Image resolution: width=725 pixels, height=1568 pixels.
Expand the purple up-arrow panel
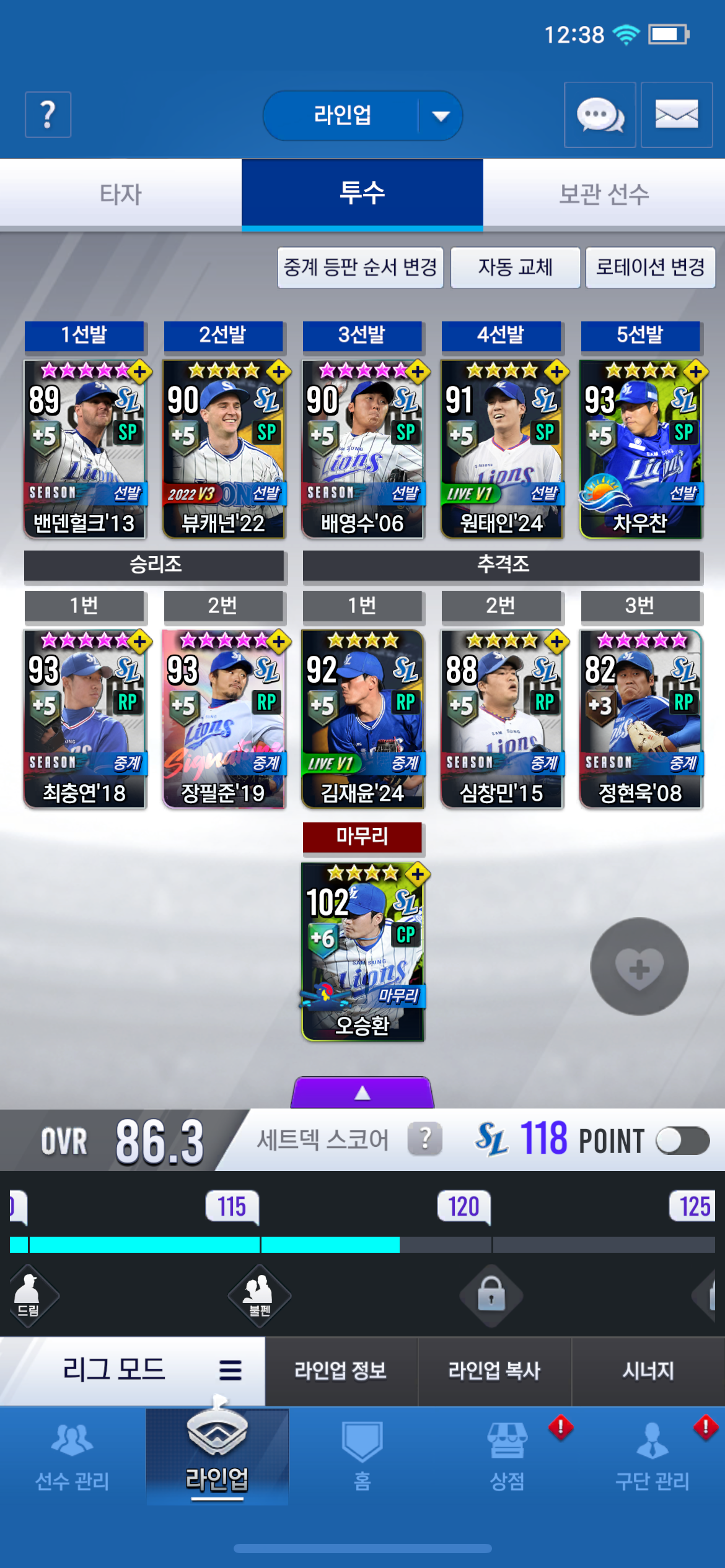[x=362, y=1092]
